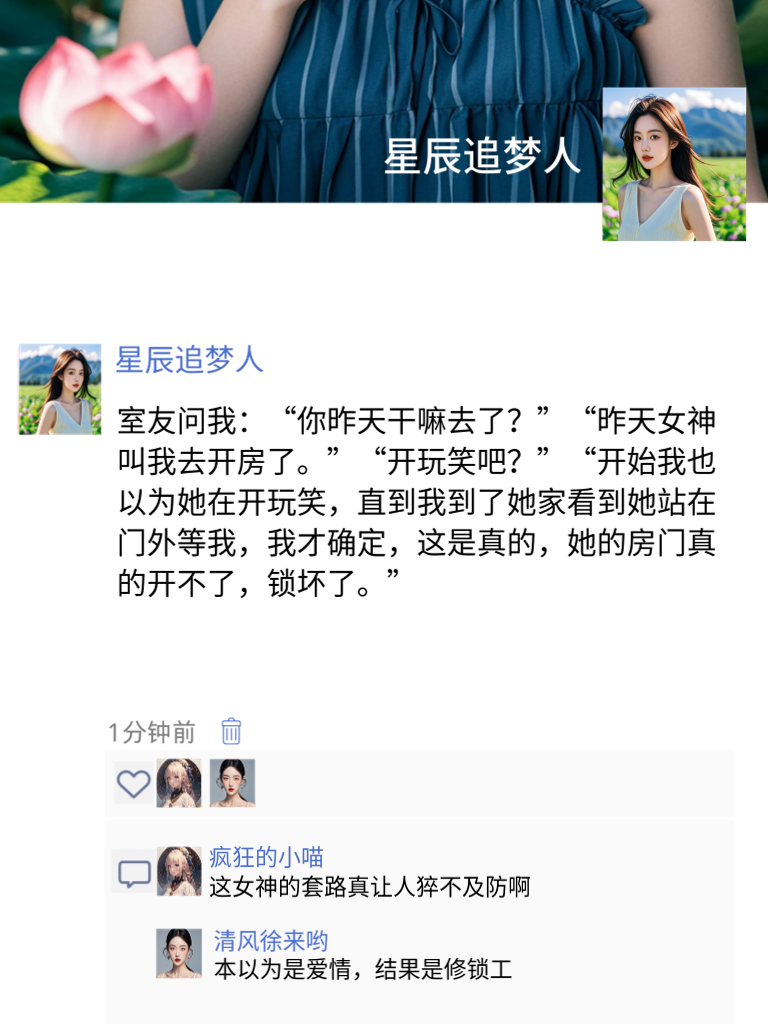
Task: Select the delete icon beside the timestamp
Action: (231, 733)
